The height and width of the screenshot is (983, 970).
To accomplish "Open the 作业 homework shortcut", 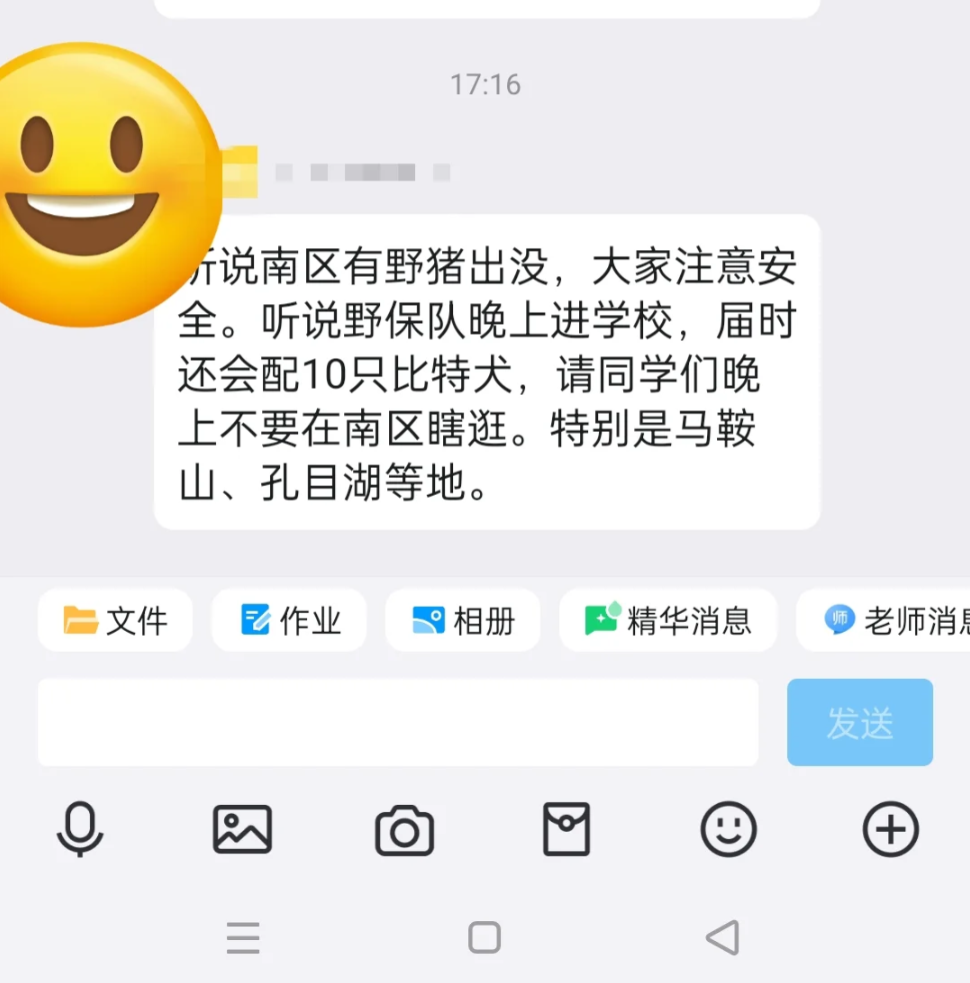I will pyautogui.click(x=289, y=621).
